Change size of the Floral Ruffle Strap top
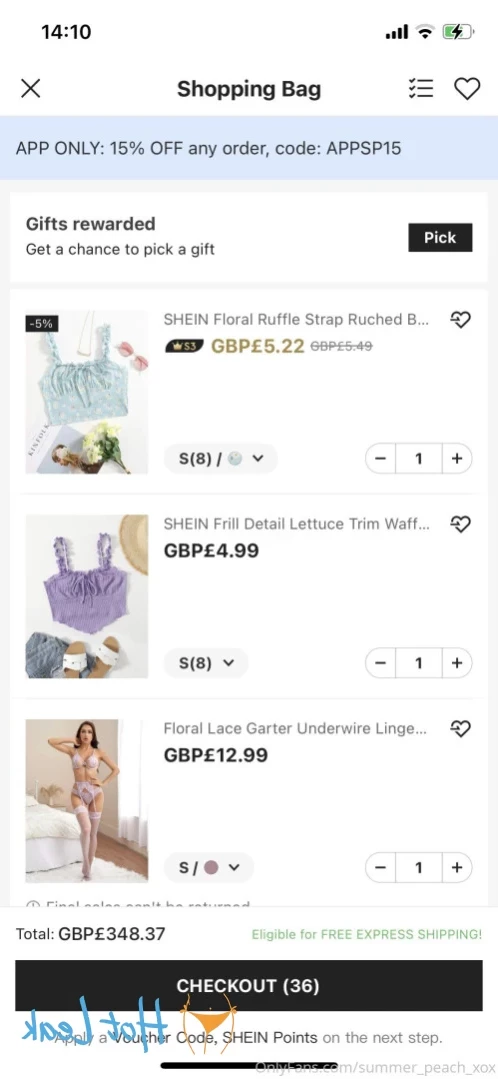The height and width of the screenshot is (1079, 498). tap(221, 459)
